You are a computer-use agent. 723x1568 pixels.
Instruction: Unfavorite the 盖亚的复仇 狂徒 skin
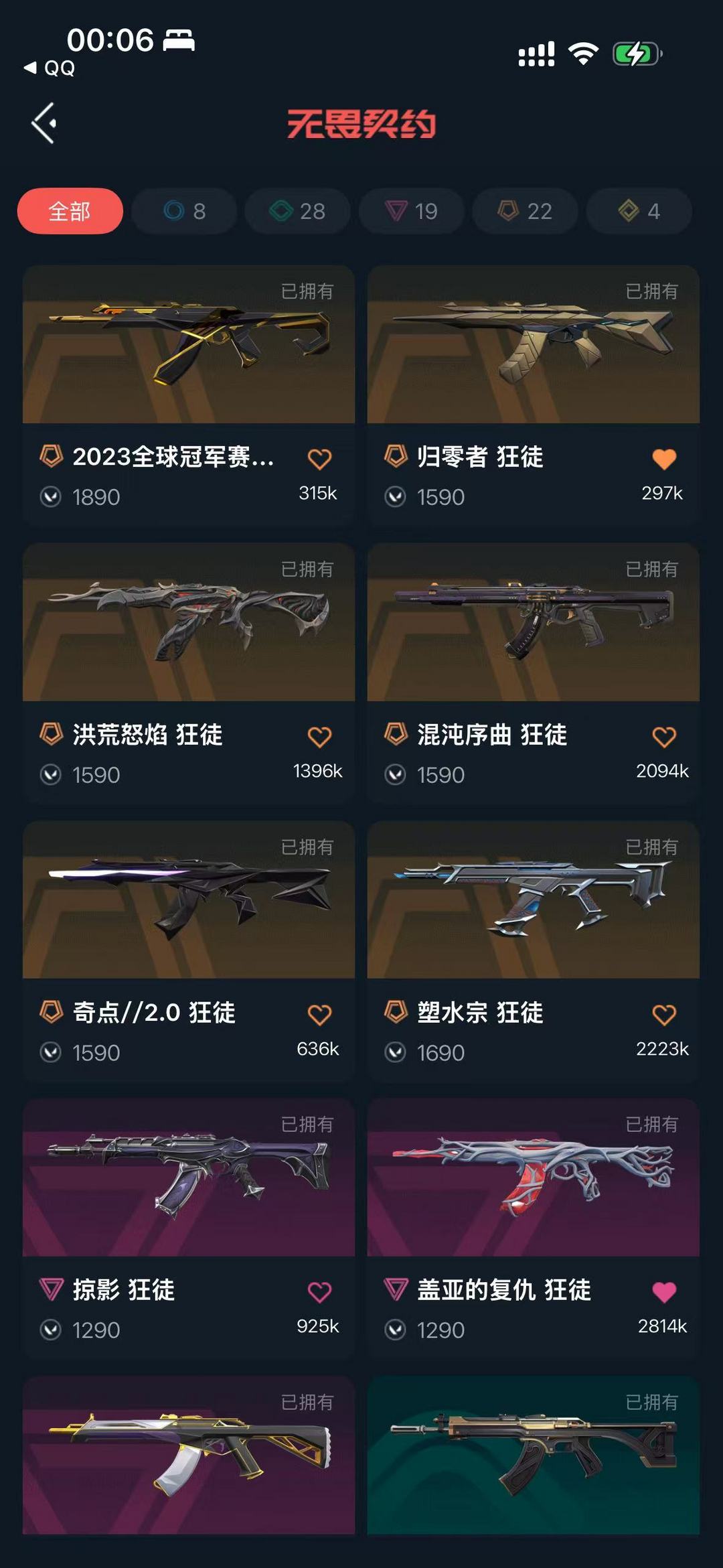coord(663,1290)
